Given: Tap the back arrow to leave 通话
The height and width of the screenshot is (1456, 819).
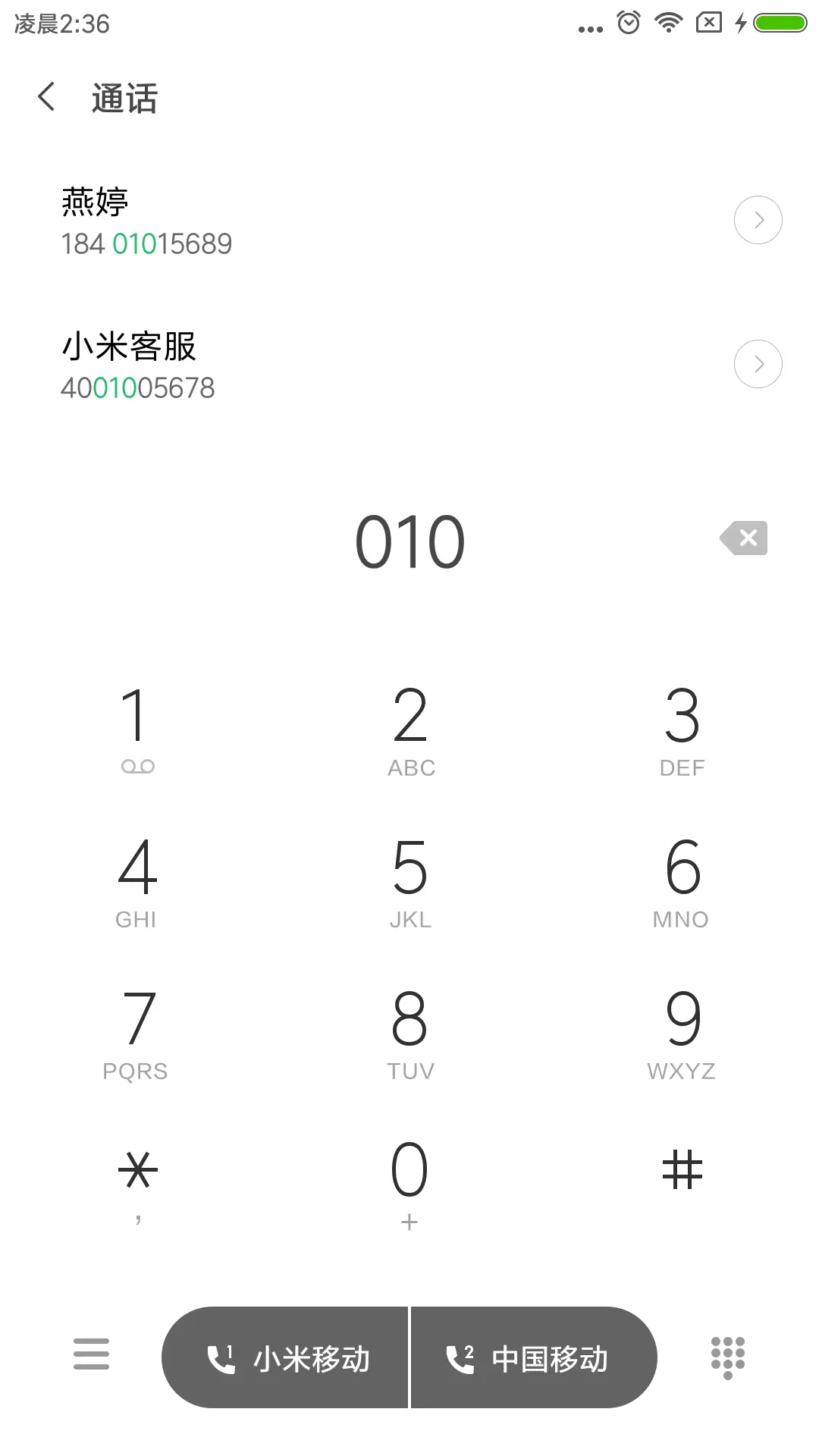Looking at the screenshot, I should pyautogui.click(x=45, y=97).
